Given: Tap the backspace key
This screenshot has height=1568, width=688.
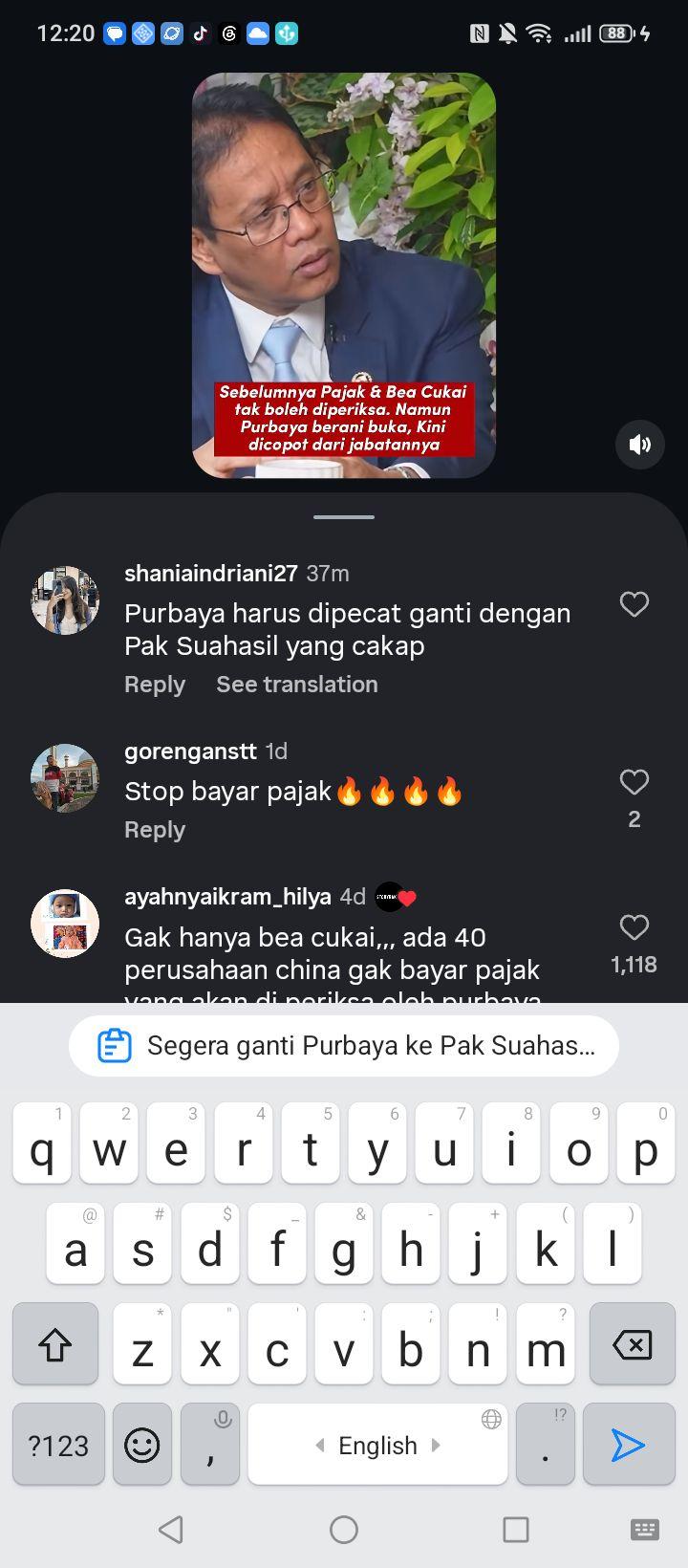Looking at the screenshot, I should [x=633, y=1344].
